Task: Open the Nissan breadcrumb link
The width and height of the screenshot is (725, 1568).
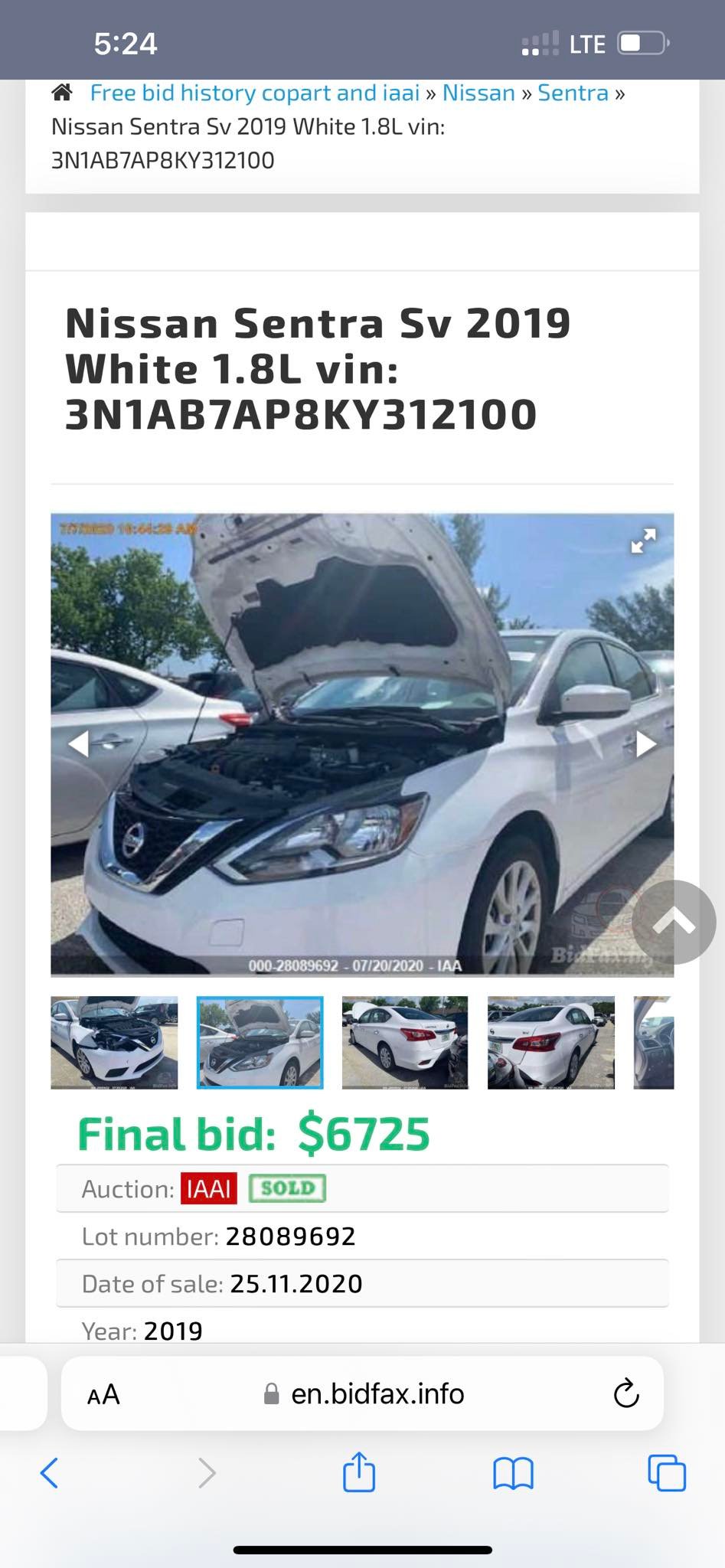Action: click(x=478, y=93)
